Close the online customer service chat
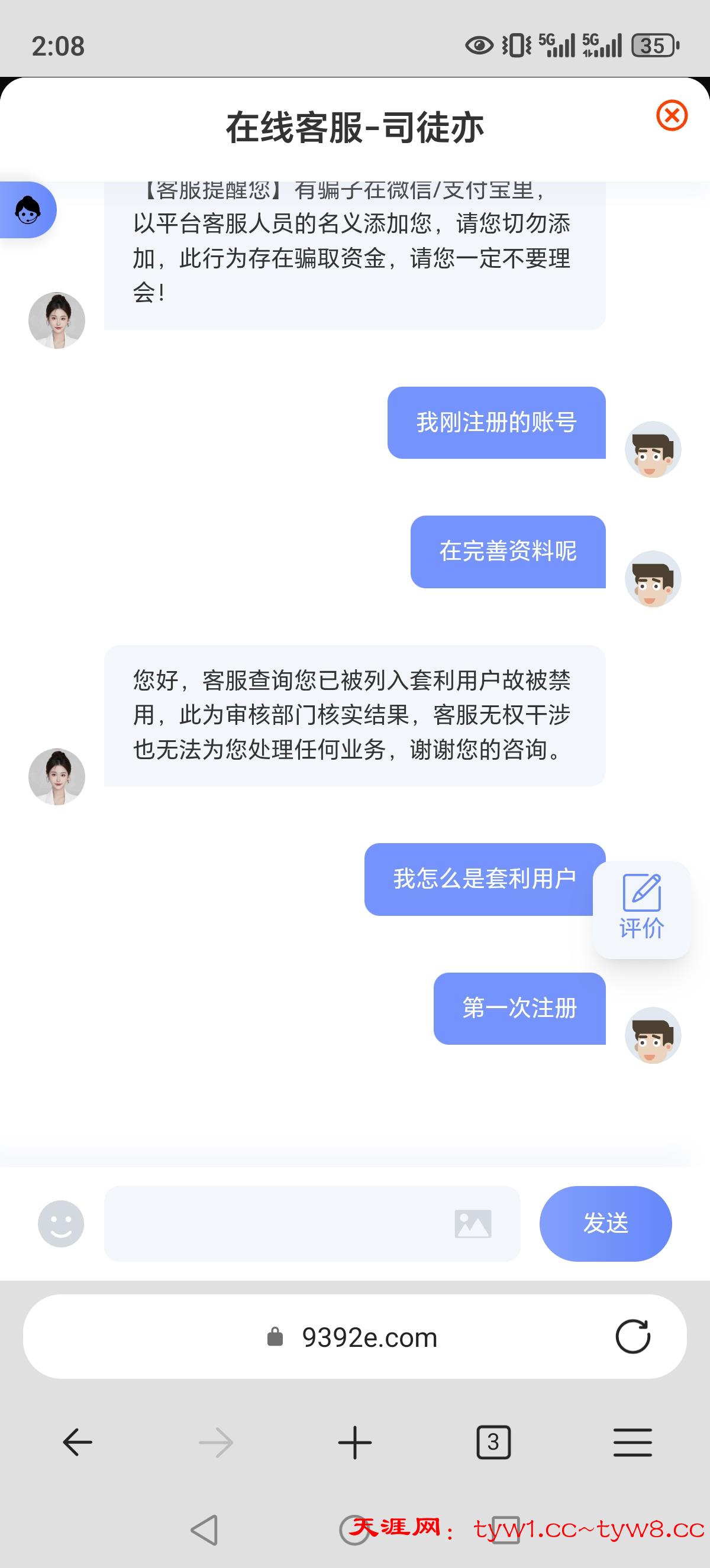710x1568 pixels. pos(672,115)
